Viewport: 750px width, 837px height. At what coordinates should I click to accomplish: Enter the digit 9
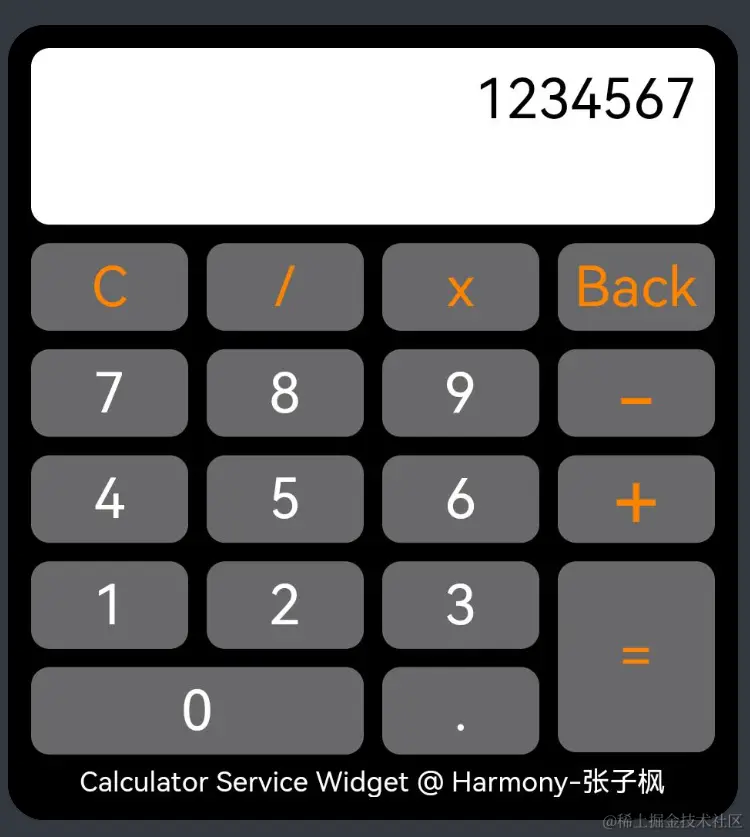point(460,393)
